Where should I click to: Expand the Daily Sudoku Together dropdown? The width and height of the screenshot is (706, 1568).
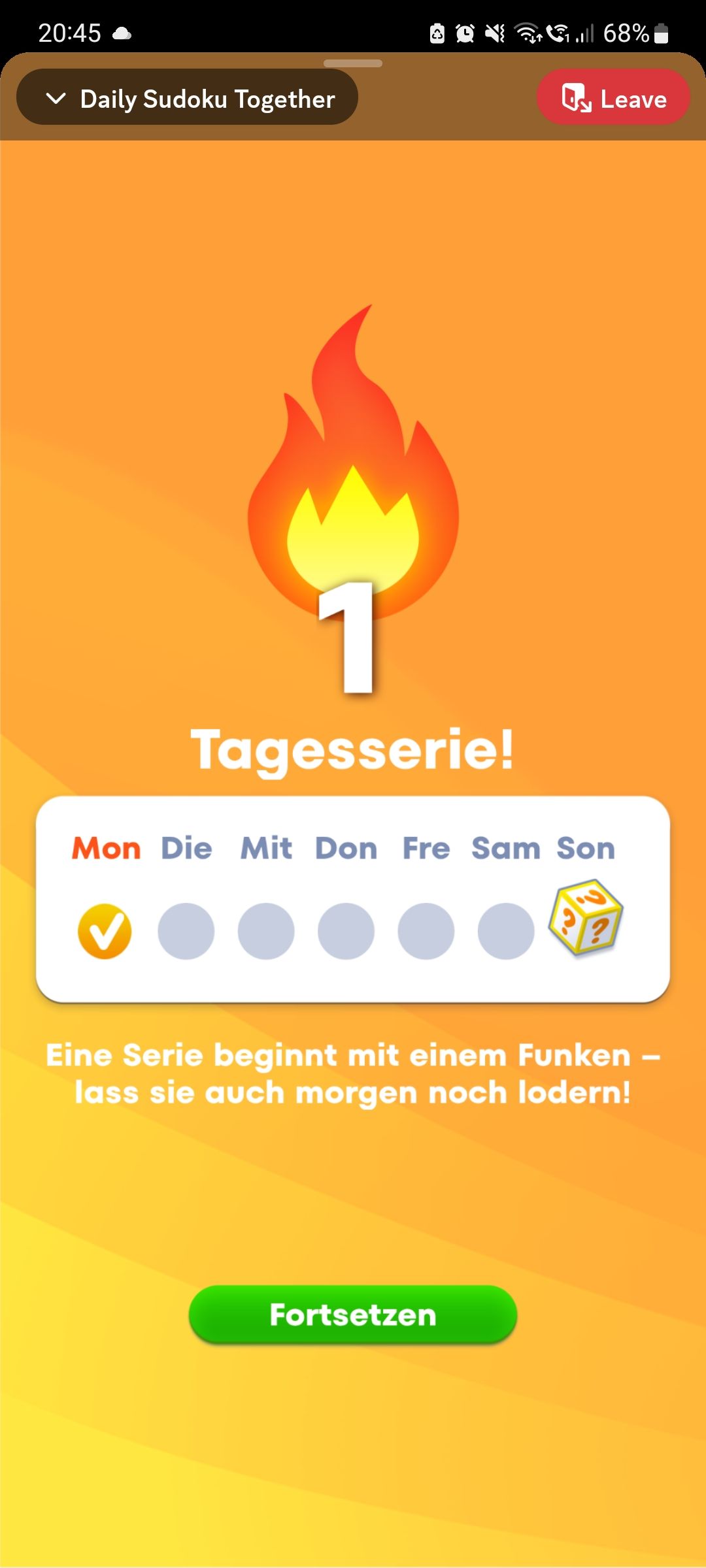pyautogui.click(x=187, y=98)
